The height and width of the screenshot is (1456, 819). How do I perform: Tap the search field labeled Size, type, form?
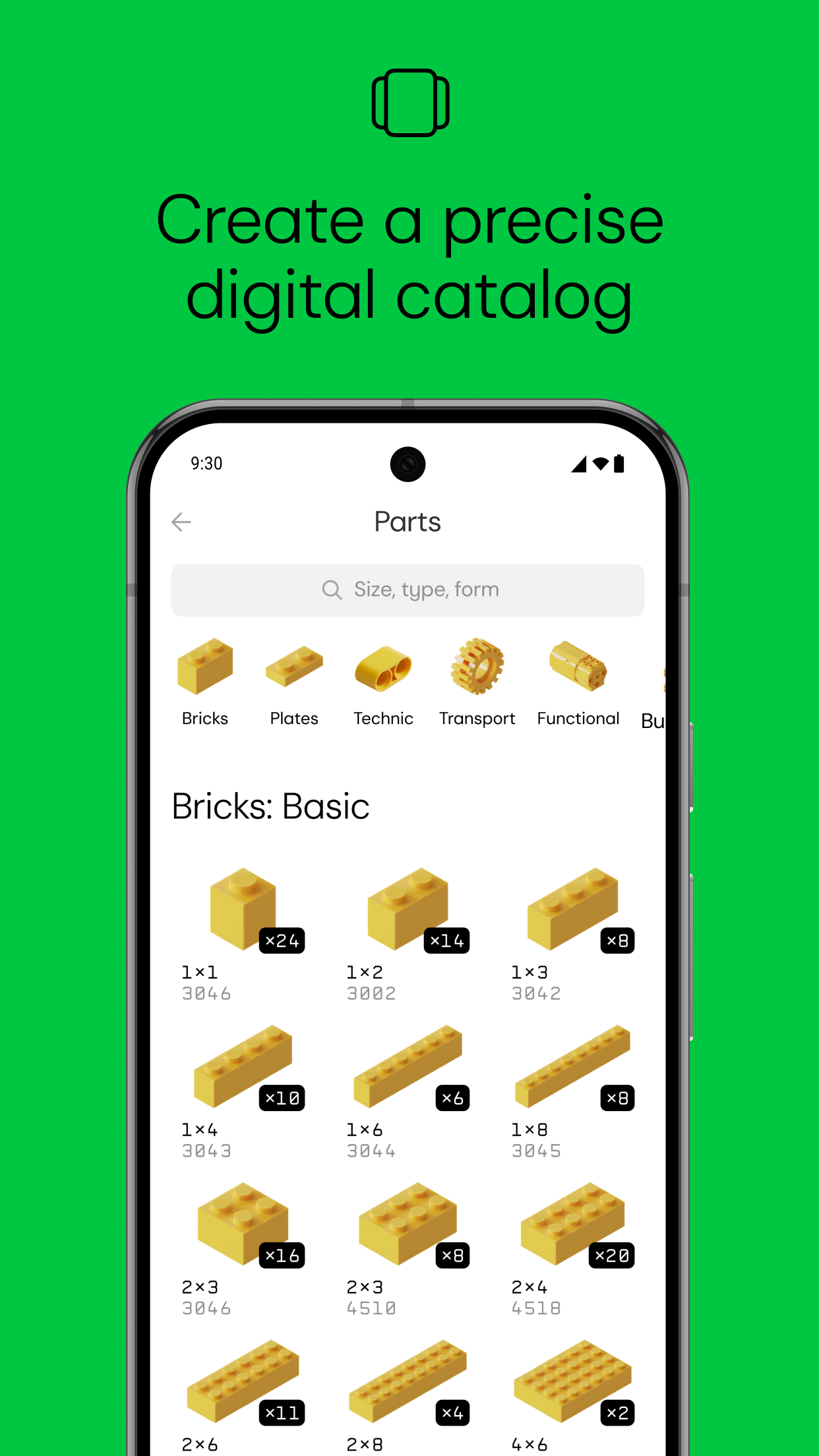point(408,590)
